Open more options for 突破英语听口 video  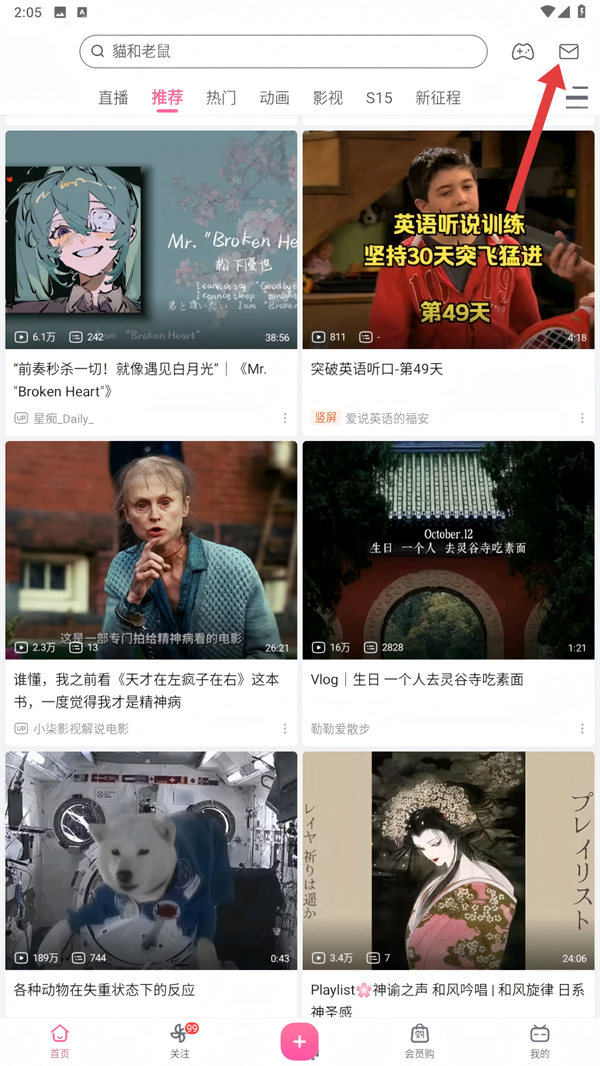coord(582,418)
